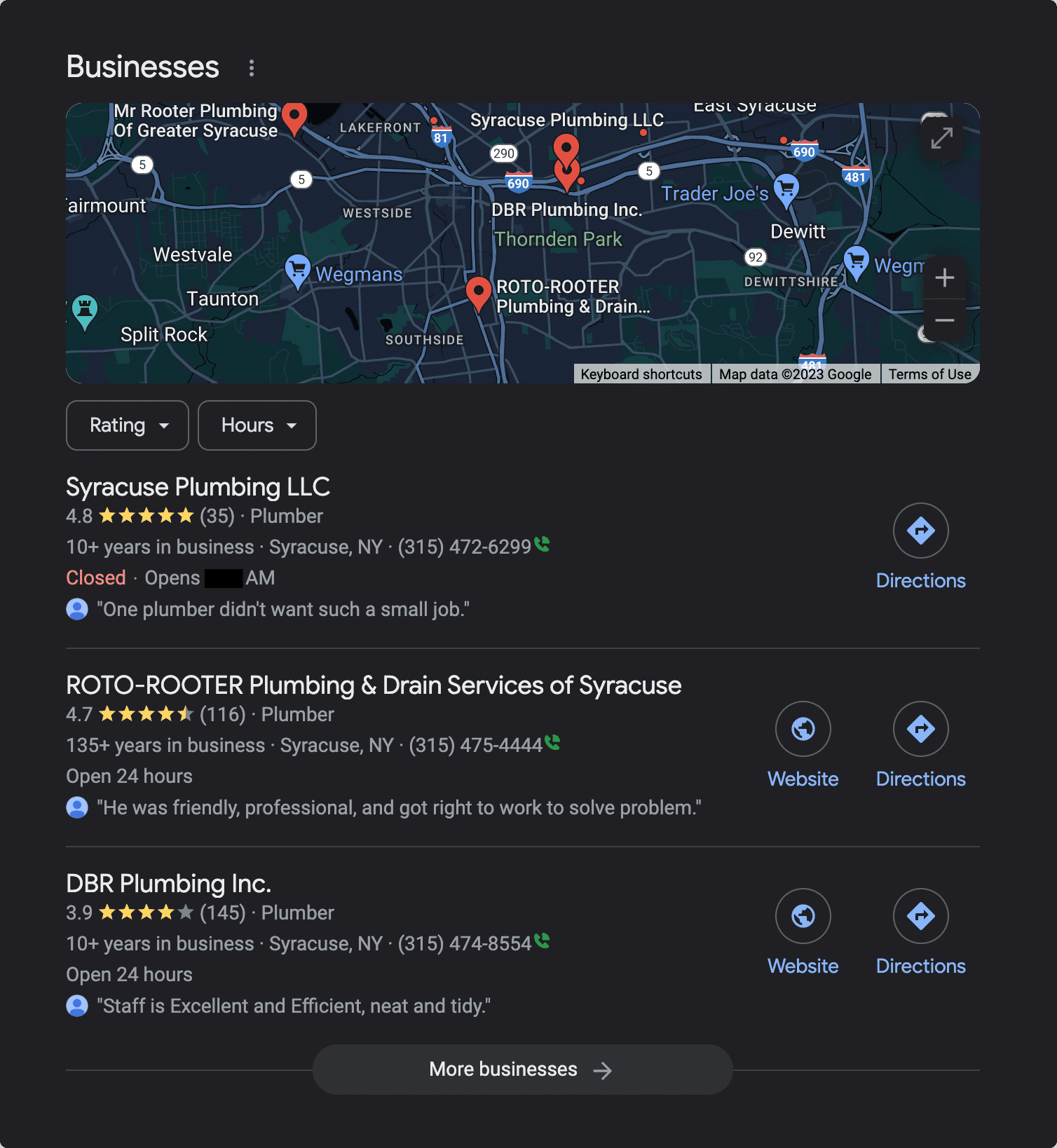
Task: Open the DBR Plumbing Inc. listing
Action: pos(168,884)
